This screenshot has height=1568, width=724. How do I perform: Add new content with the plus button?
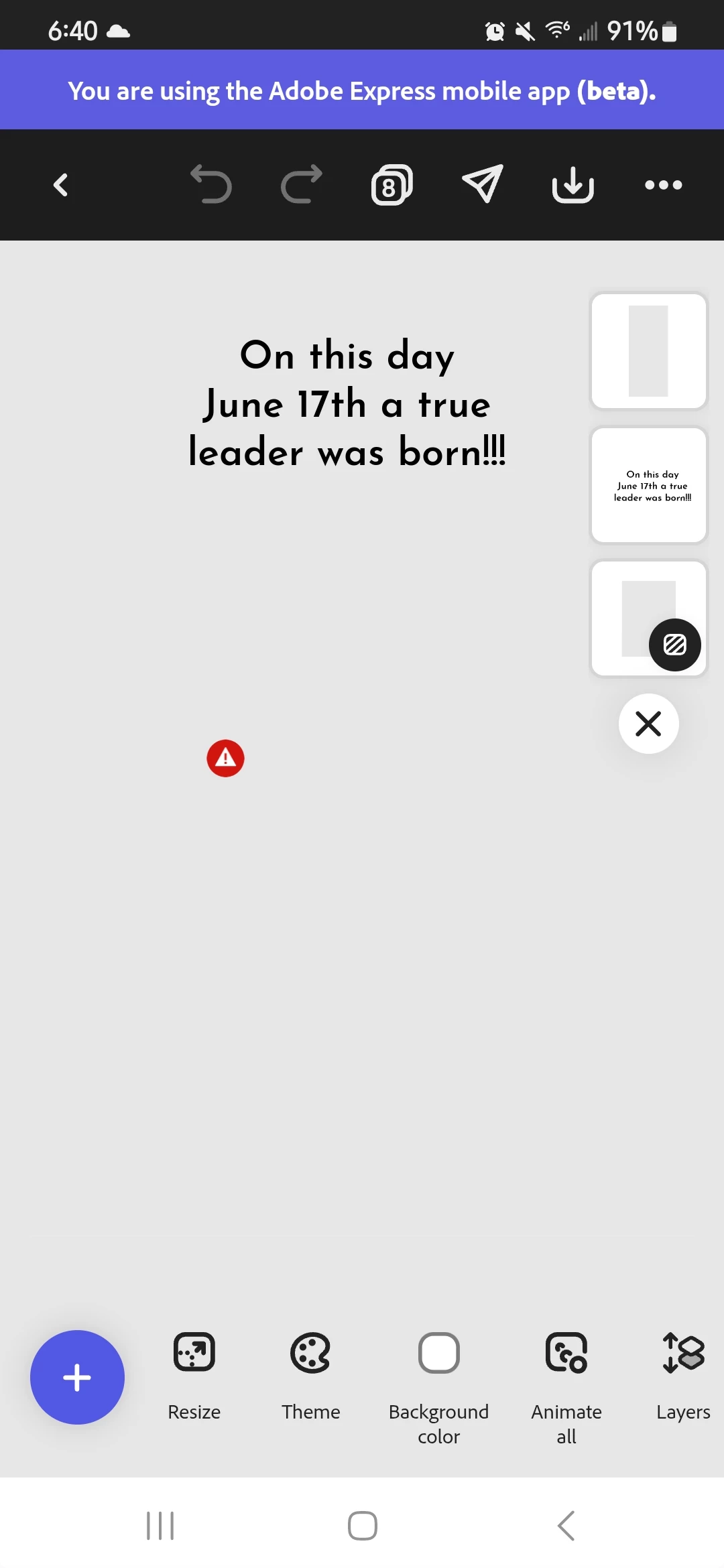tap(77, 1378)
